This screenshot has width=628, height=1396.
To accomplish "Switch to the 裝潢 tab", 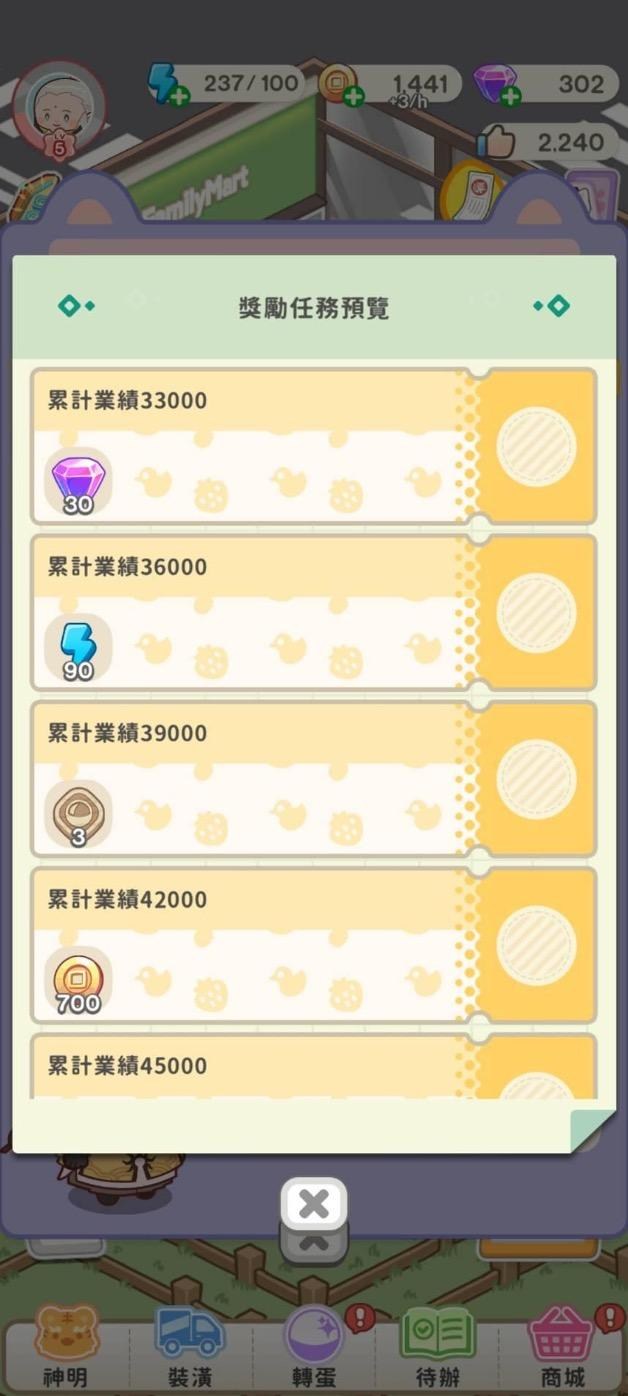I will (189, 1348).
